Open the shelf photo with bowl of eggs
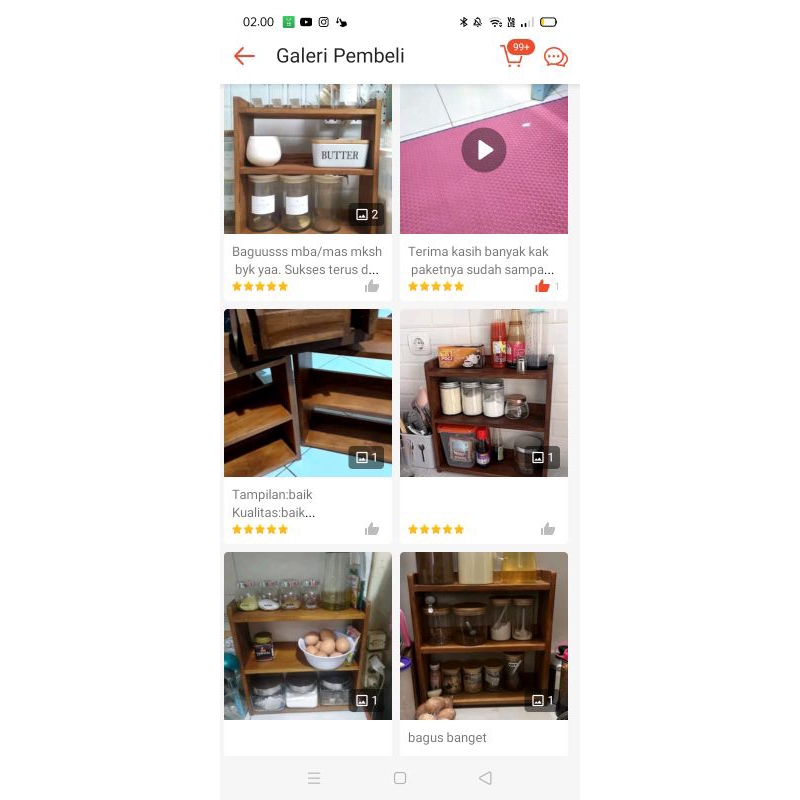800x800 pixels. coord(307,636)
